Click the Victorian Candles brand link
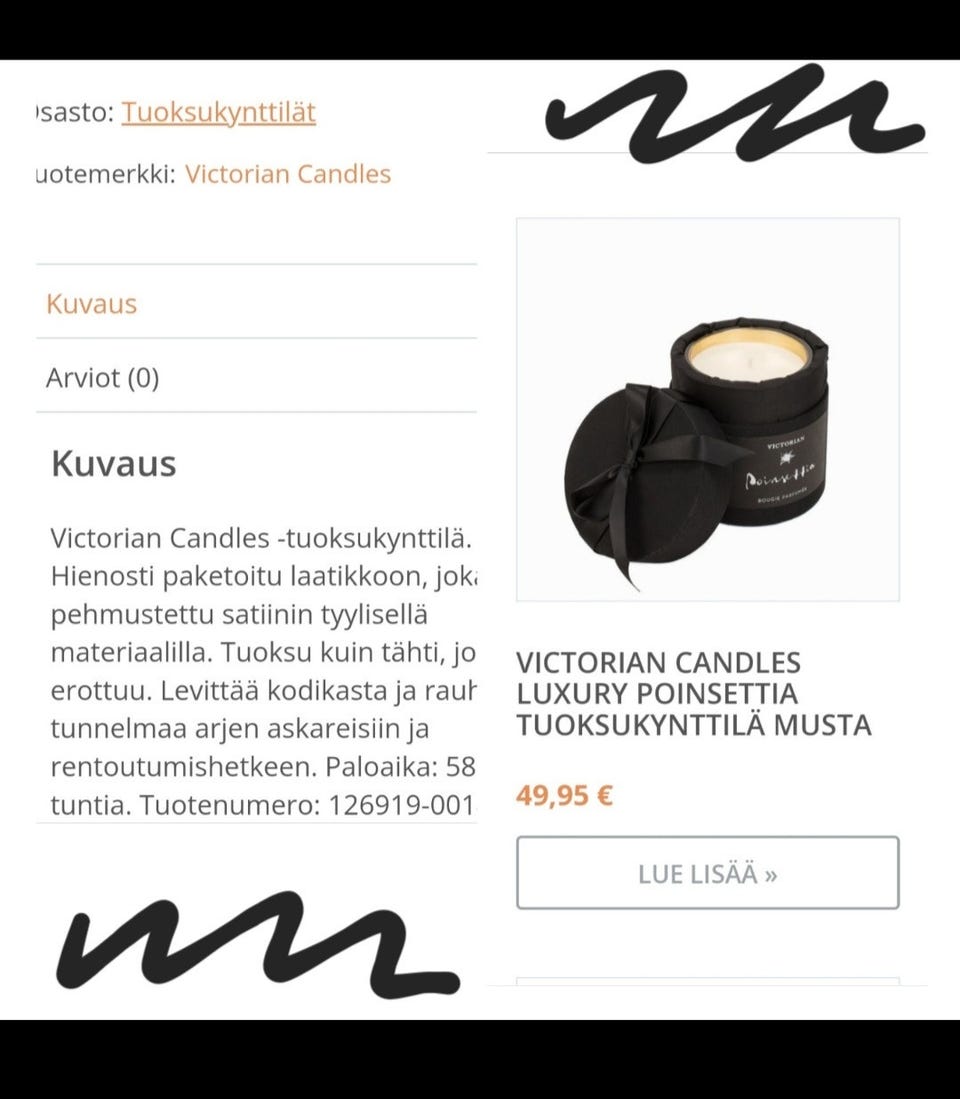 pos(287,174)
